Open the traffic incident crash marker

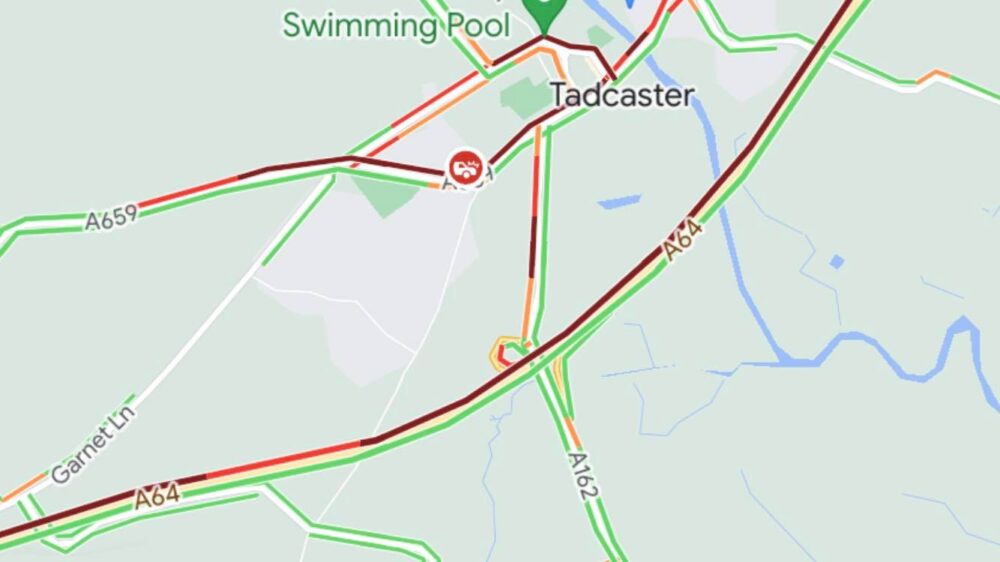click(x=465, y=162)
